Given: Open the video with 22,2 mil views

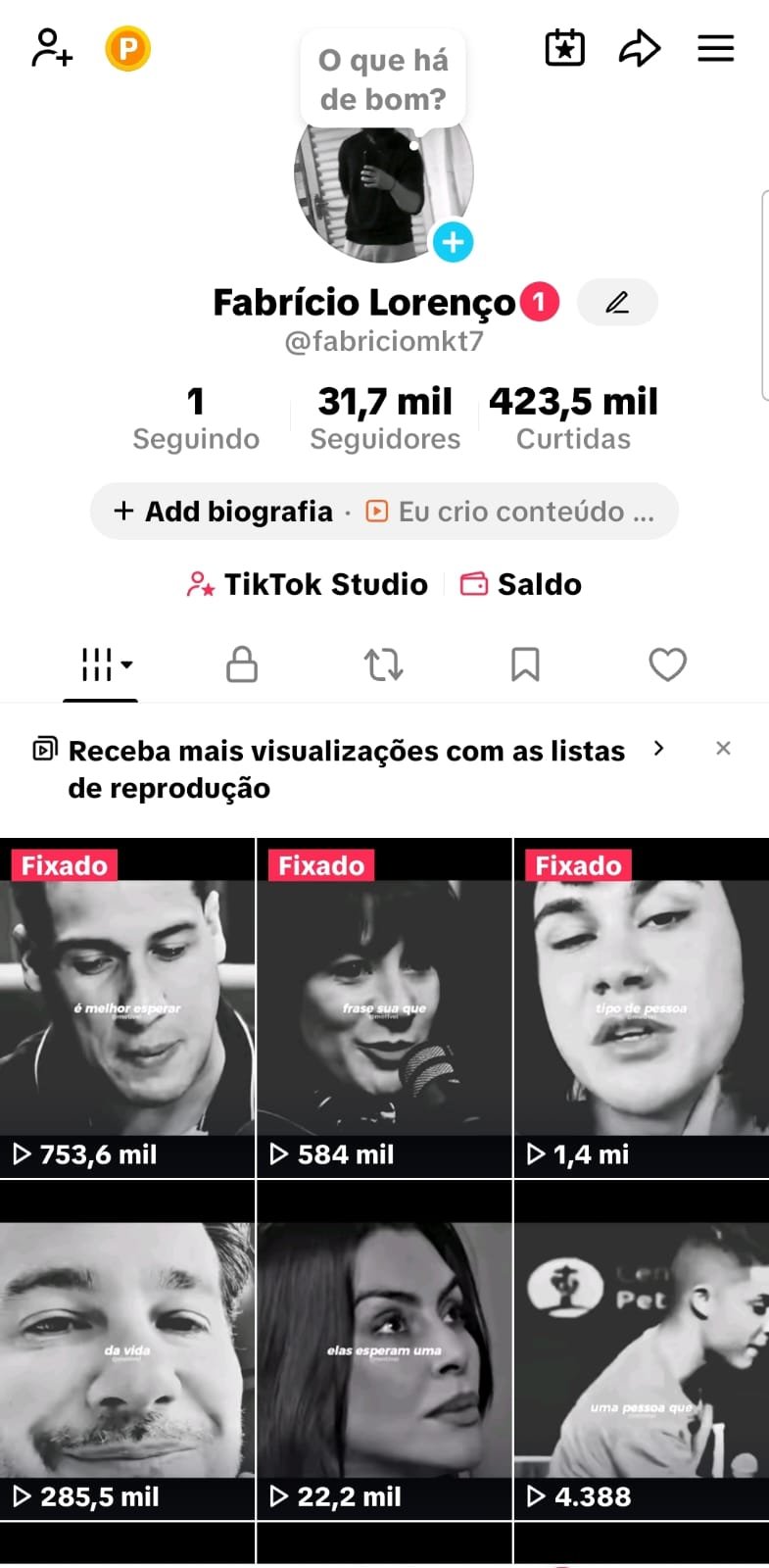Looking at the screenshot, I should click(x=384, y=1352).
